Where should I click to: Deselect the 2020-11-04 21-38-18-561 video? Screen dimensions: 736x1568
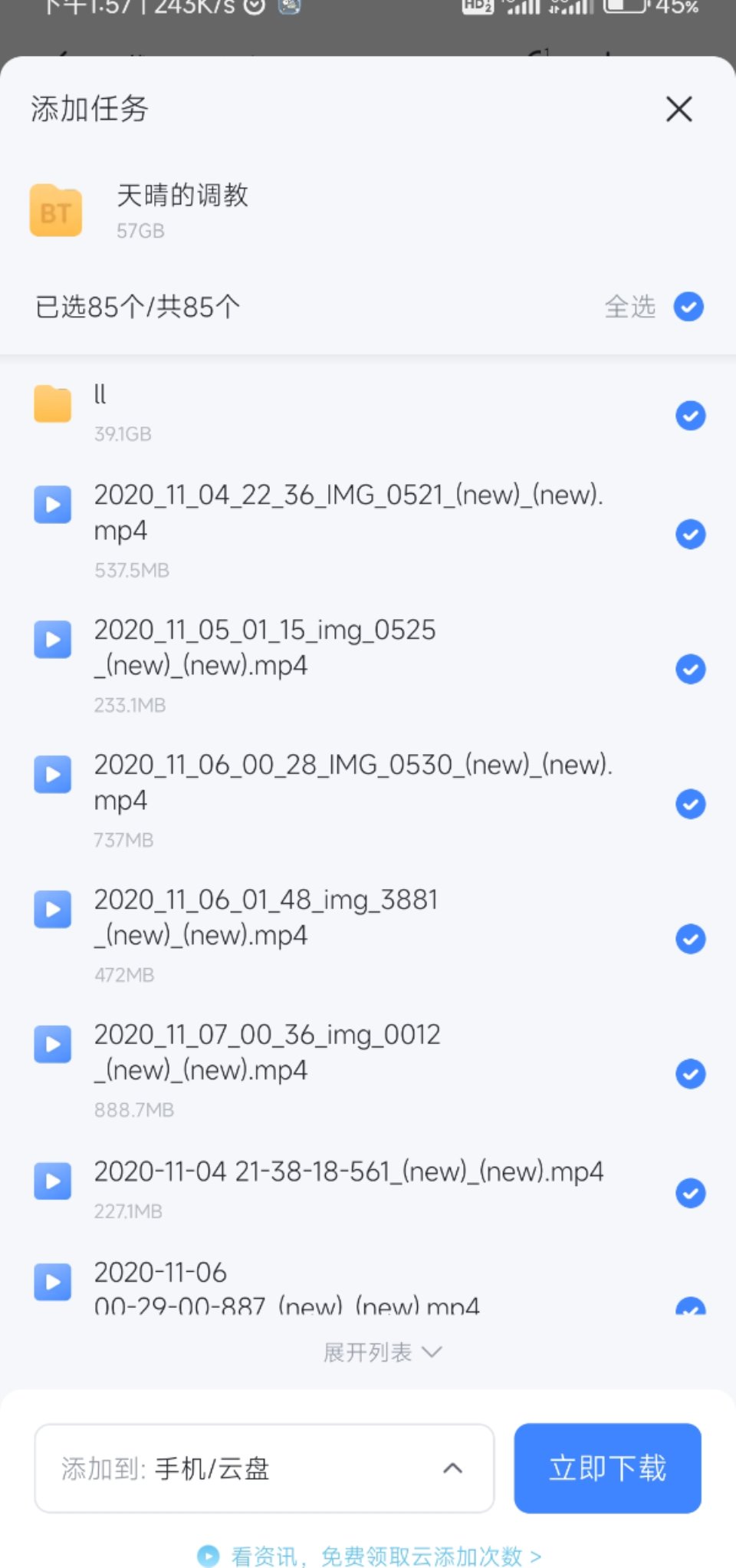pos(690,1193)
